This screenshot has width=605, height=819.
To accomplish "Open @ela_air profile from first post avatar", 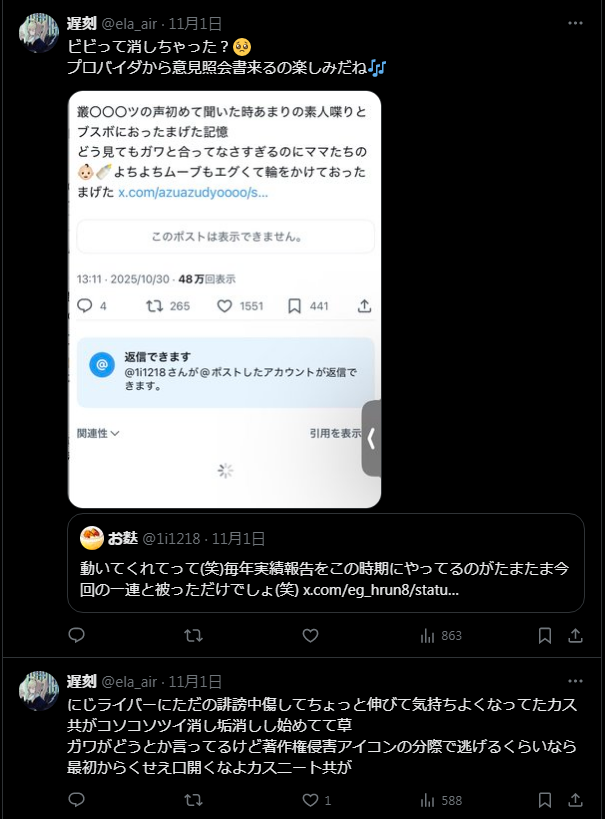I will click(39, 33).
